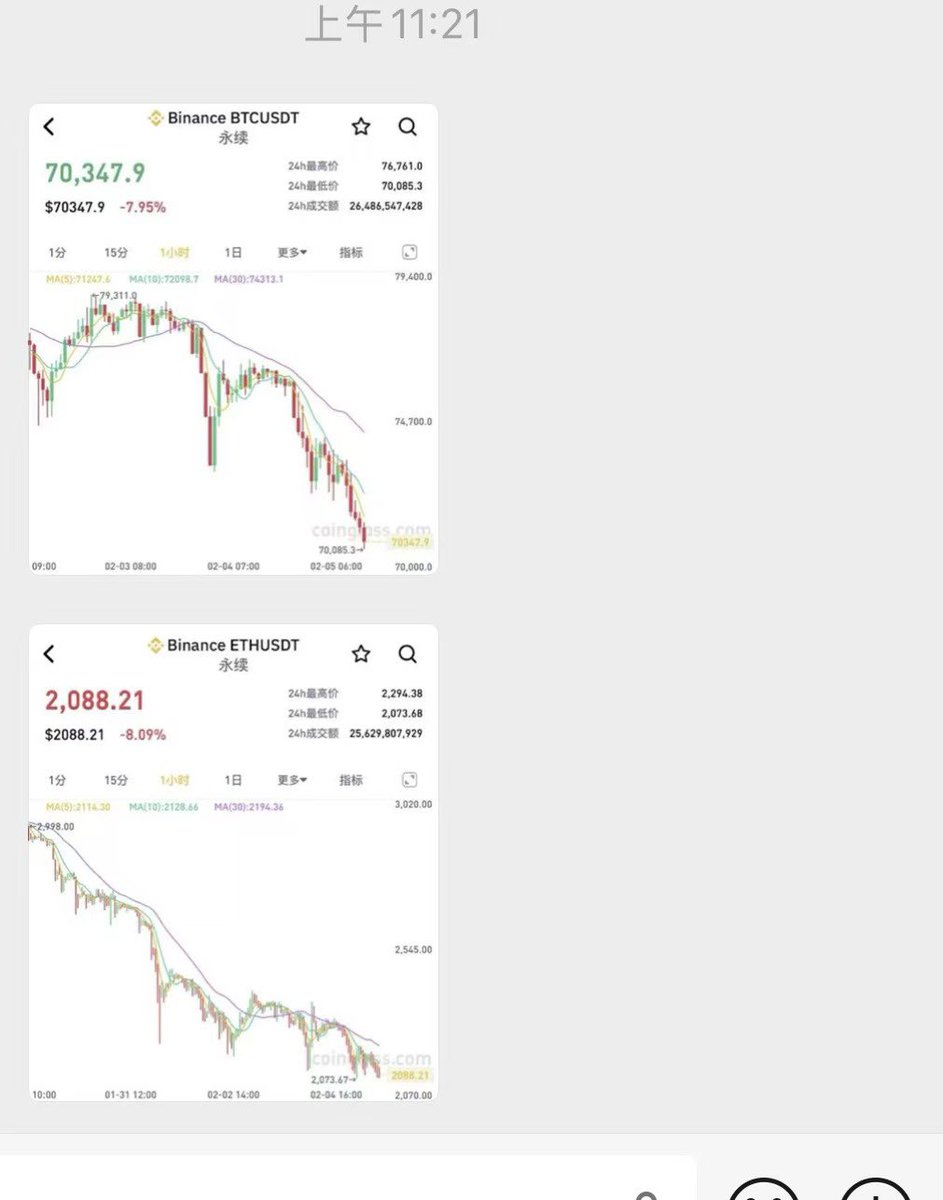Open the BTCUSDT chart image message

233,339
